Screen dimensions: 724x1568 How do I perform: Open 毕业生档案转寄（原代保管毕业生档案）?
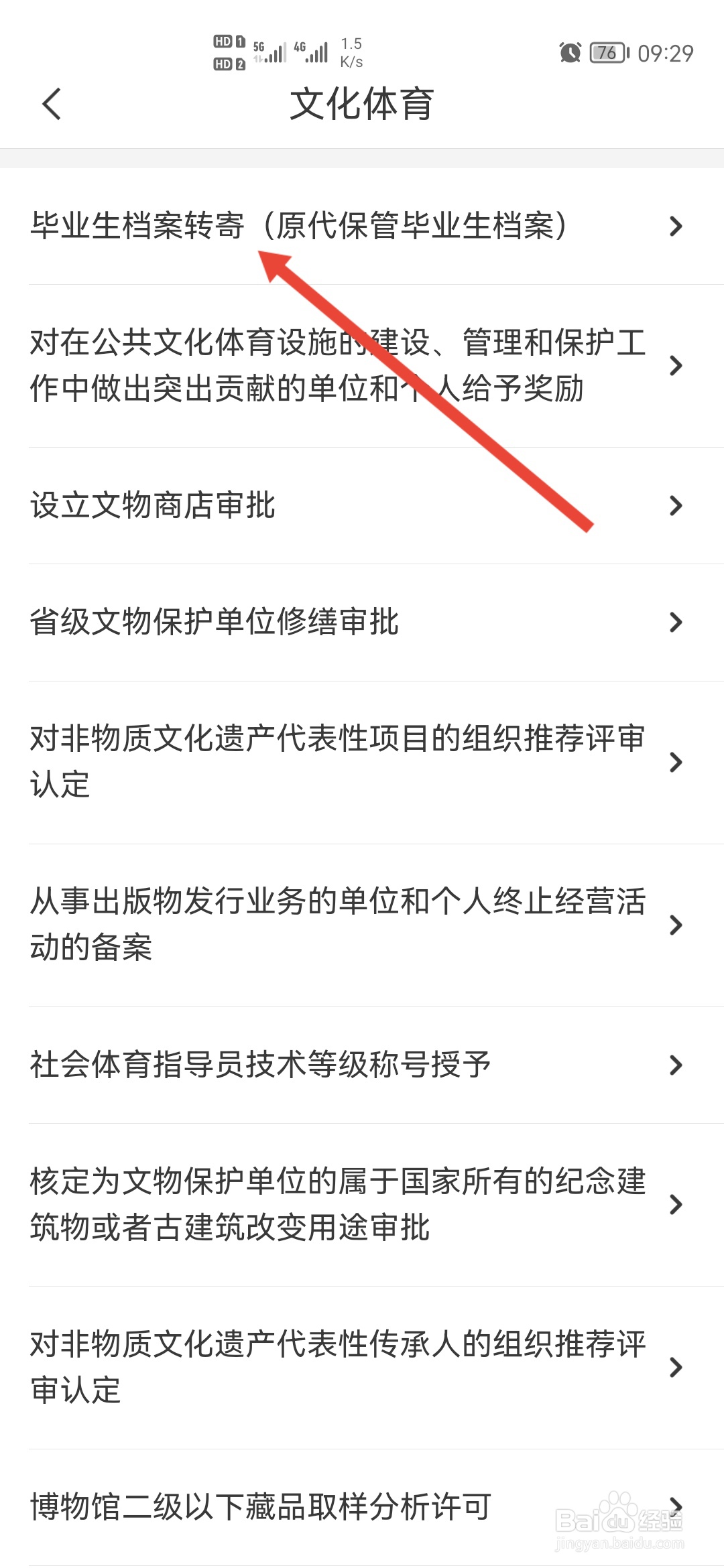click(298, 226)
